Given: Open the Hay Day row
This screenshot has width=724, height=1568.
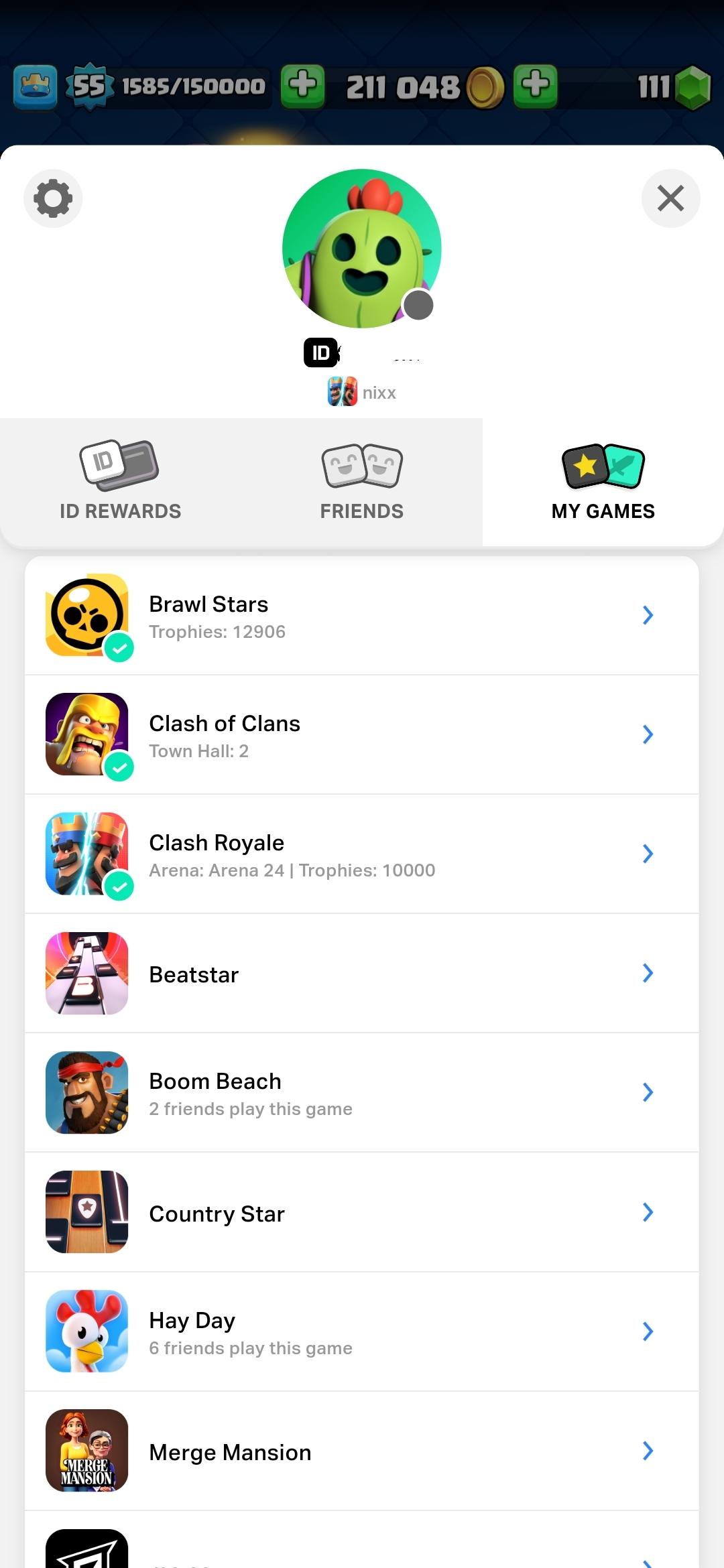Looking at the screenshot, I should coord(362,1331).
